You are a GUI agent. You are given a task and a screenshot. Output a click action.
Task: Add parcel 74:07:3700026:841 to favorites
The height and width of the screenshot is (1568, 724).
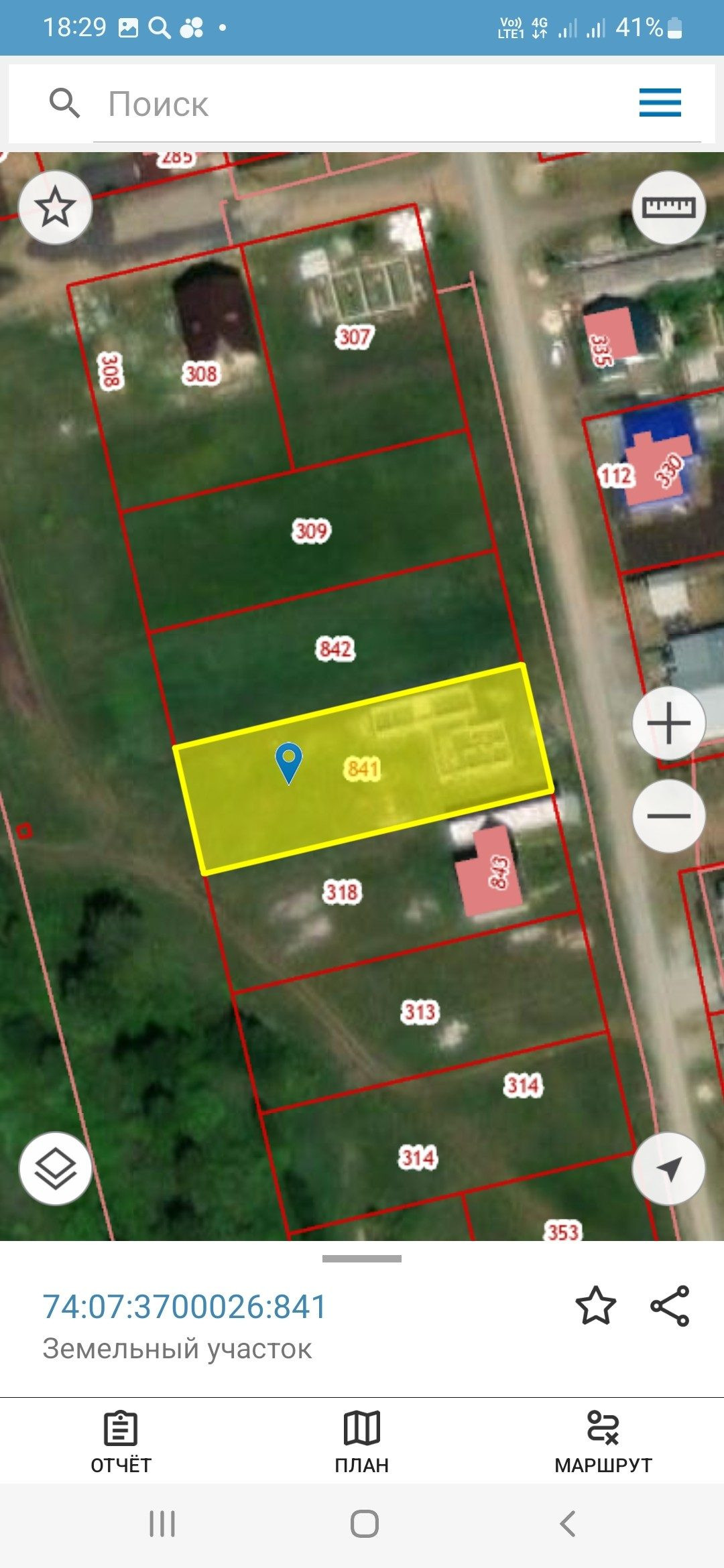click(595, 1305)
